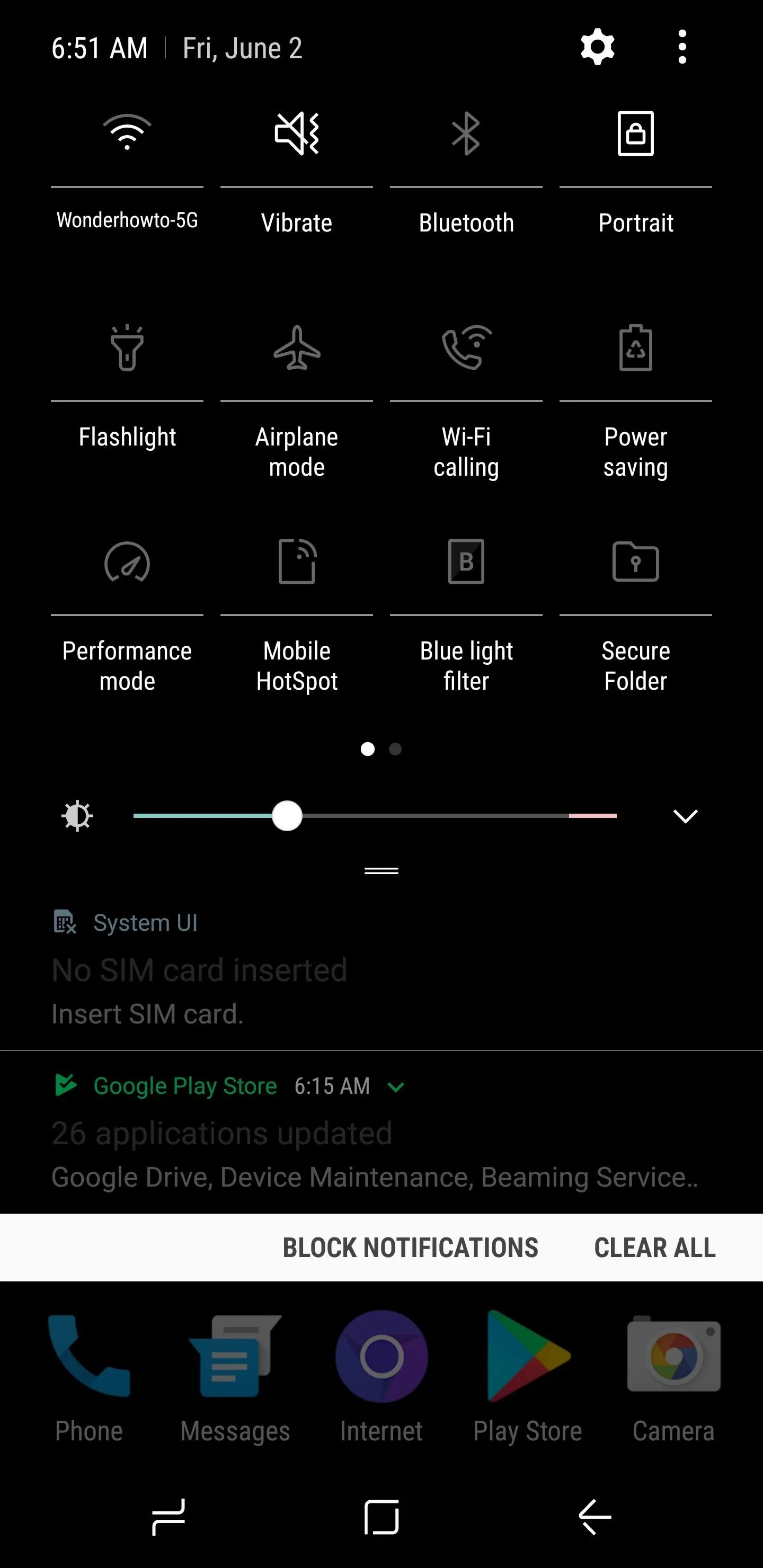Enable Wi-Fi calling
The height and width of the screenshot is (1568, 763).
pos(466,348)
